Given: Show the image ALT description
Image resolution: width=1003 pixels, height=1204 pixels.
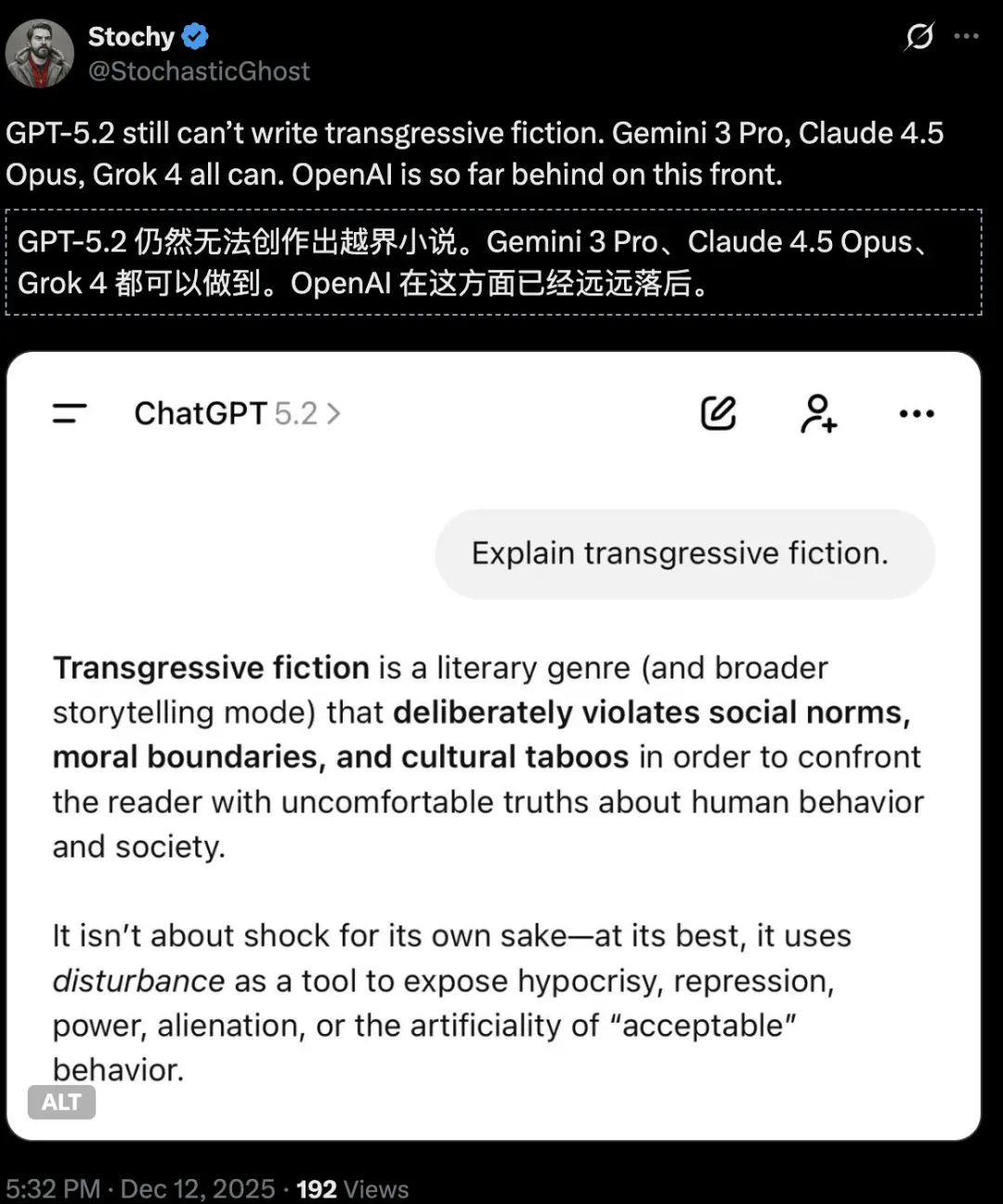Looking at the screenshot, I should (61, 1102).
